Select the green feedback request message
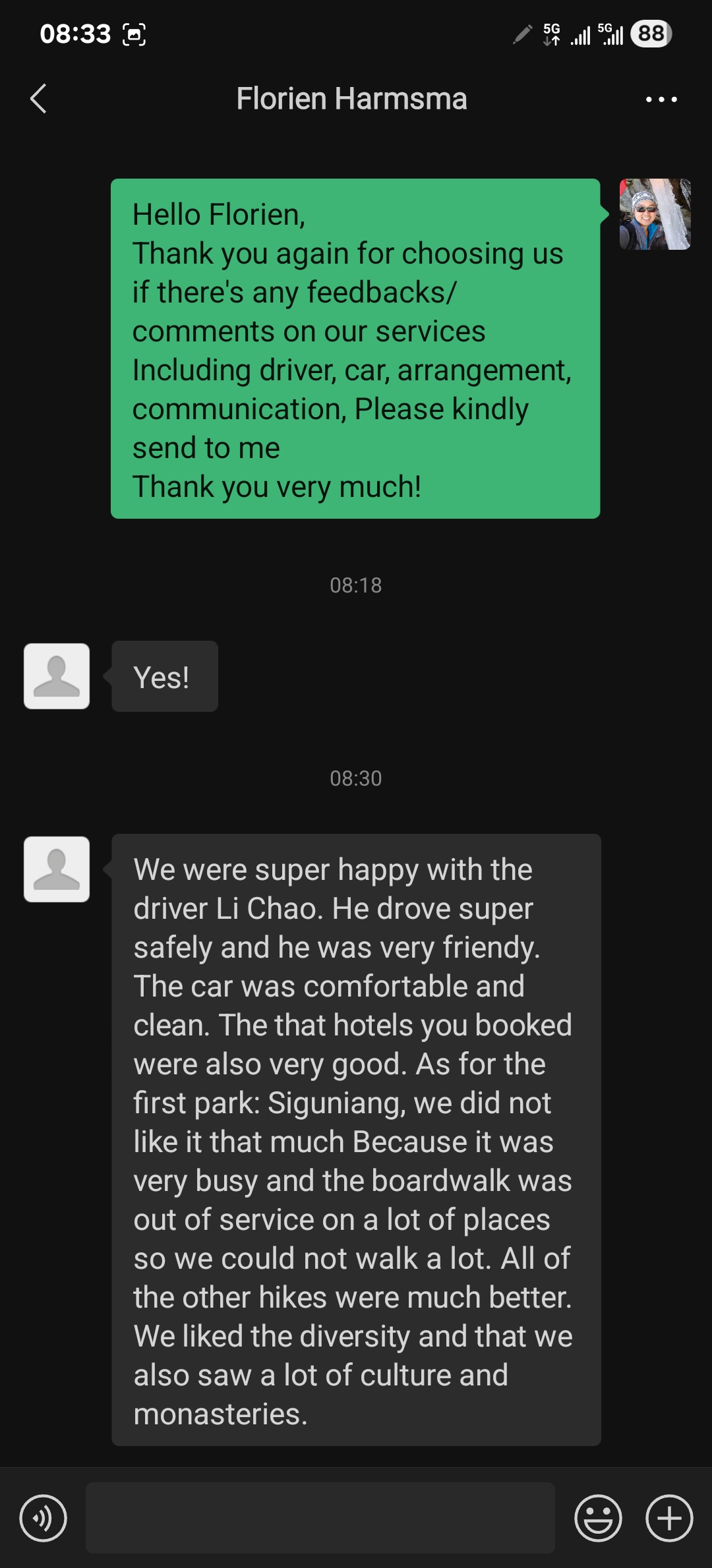The width and height of the screenshot is (712, 1568). tap(356, 349)
